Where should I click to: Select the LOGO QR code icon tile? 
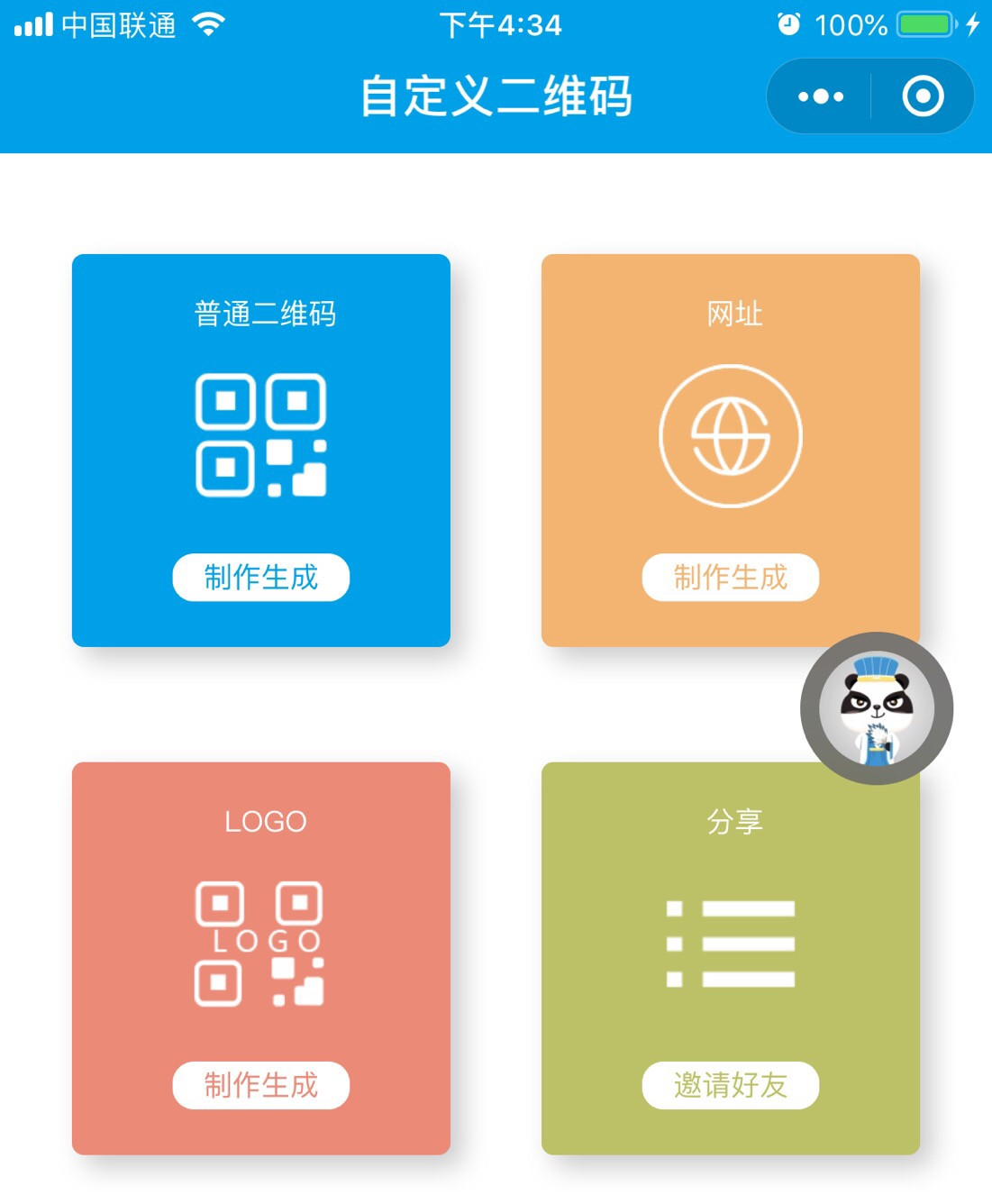(x=260, y=944)
